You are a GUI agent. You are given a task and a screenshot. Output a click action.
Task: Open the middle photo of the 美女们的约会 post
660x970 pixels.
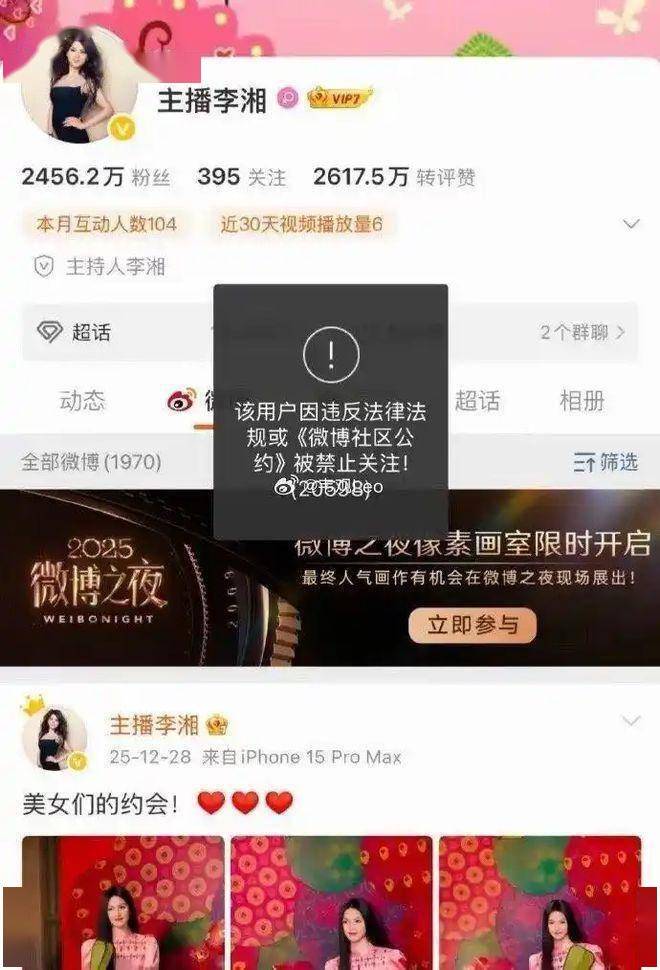pyautogui.click(x=332, y=902)
